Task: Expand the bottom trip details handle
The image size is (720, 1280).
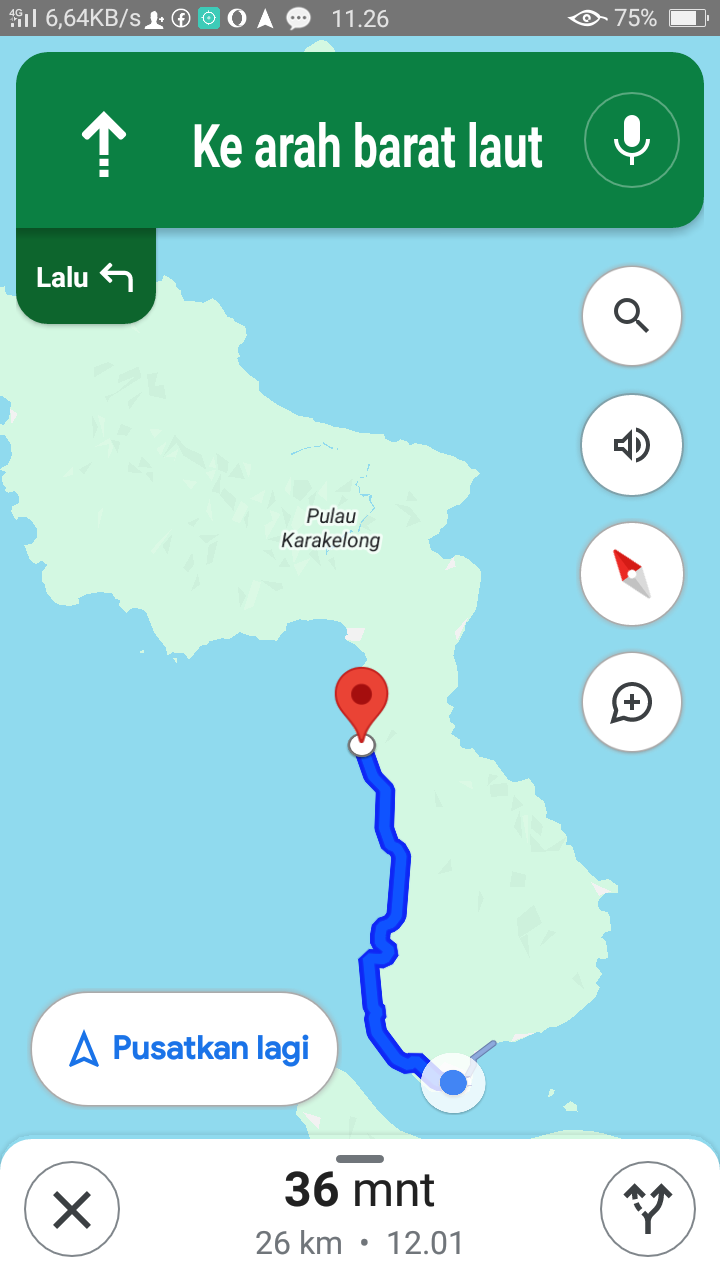Action: 360,1159
